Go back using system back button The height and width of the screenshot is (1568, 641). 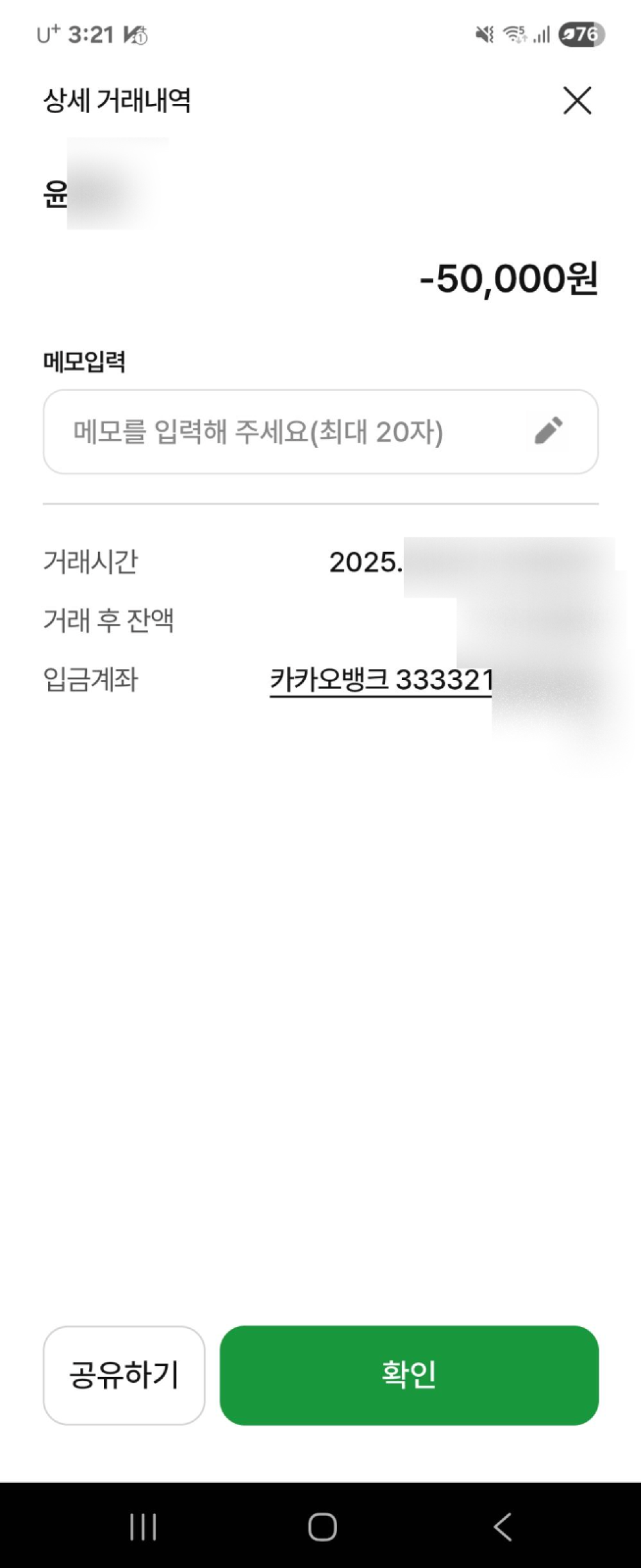pyautogui.click(x=503, y=1526)
